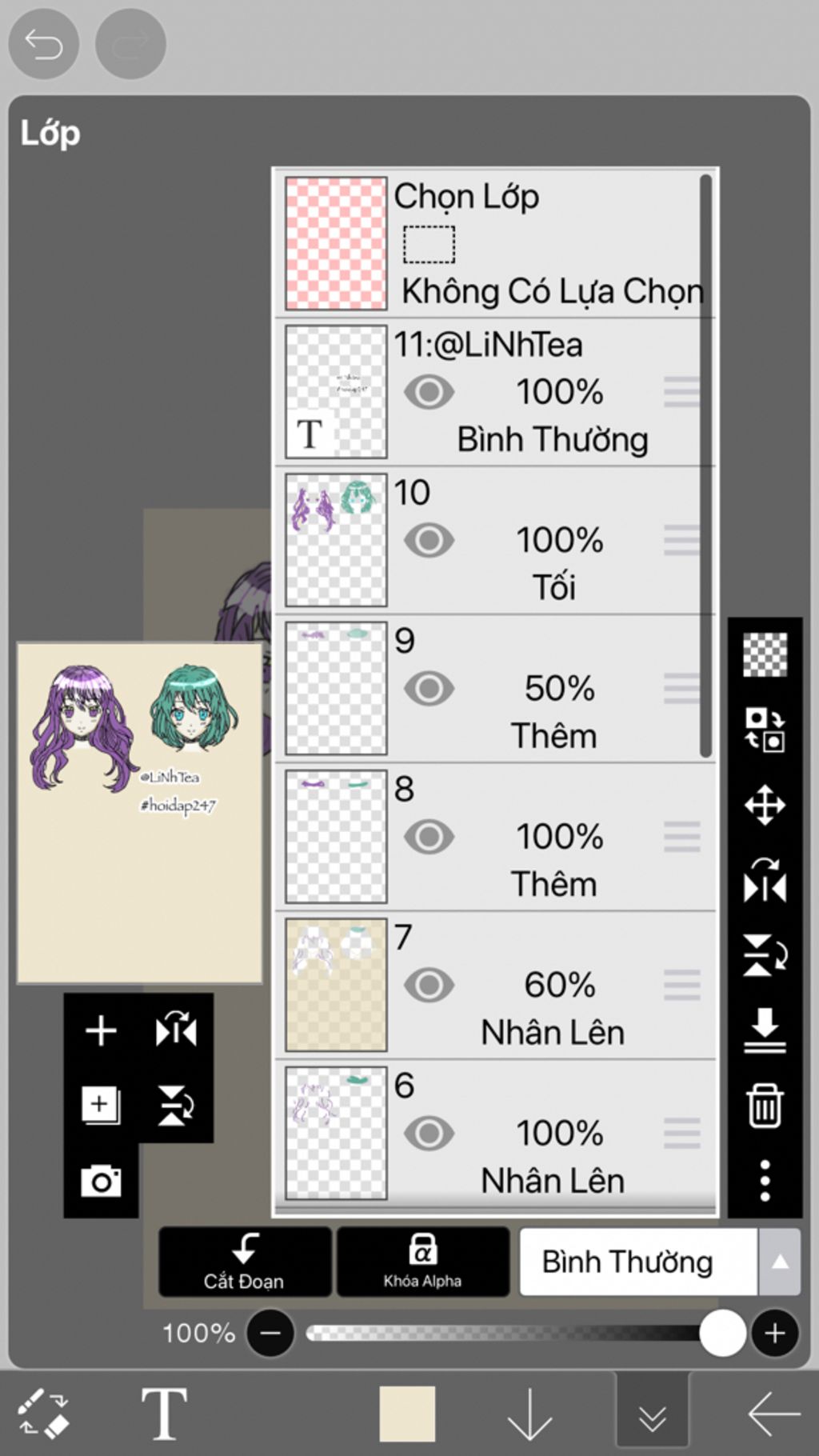
Task: Open the three-dot layer options menu
Action: [x=765, y=1181]
